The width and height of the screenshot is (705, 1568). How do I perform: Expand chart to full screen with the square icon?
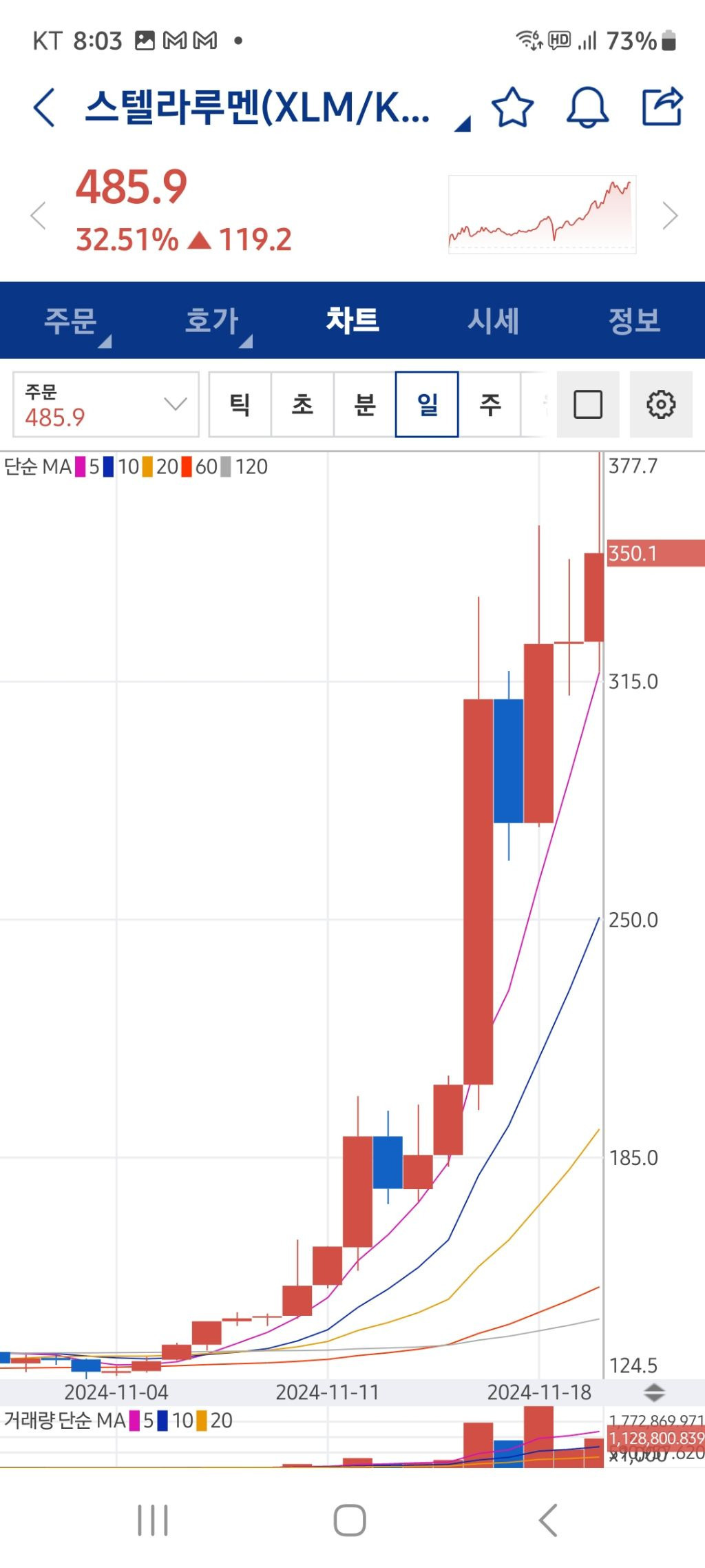point(588,404)
